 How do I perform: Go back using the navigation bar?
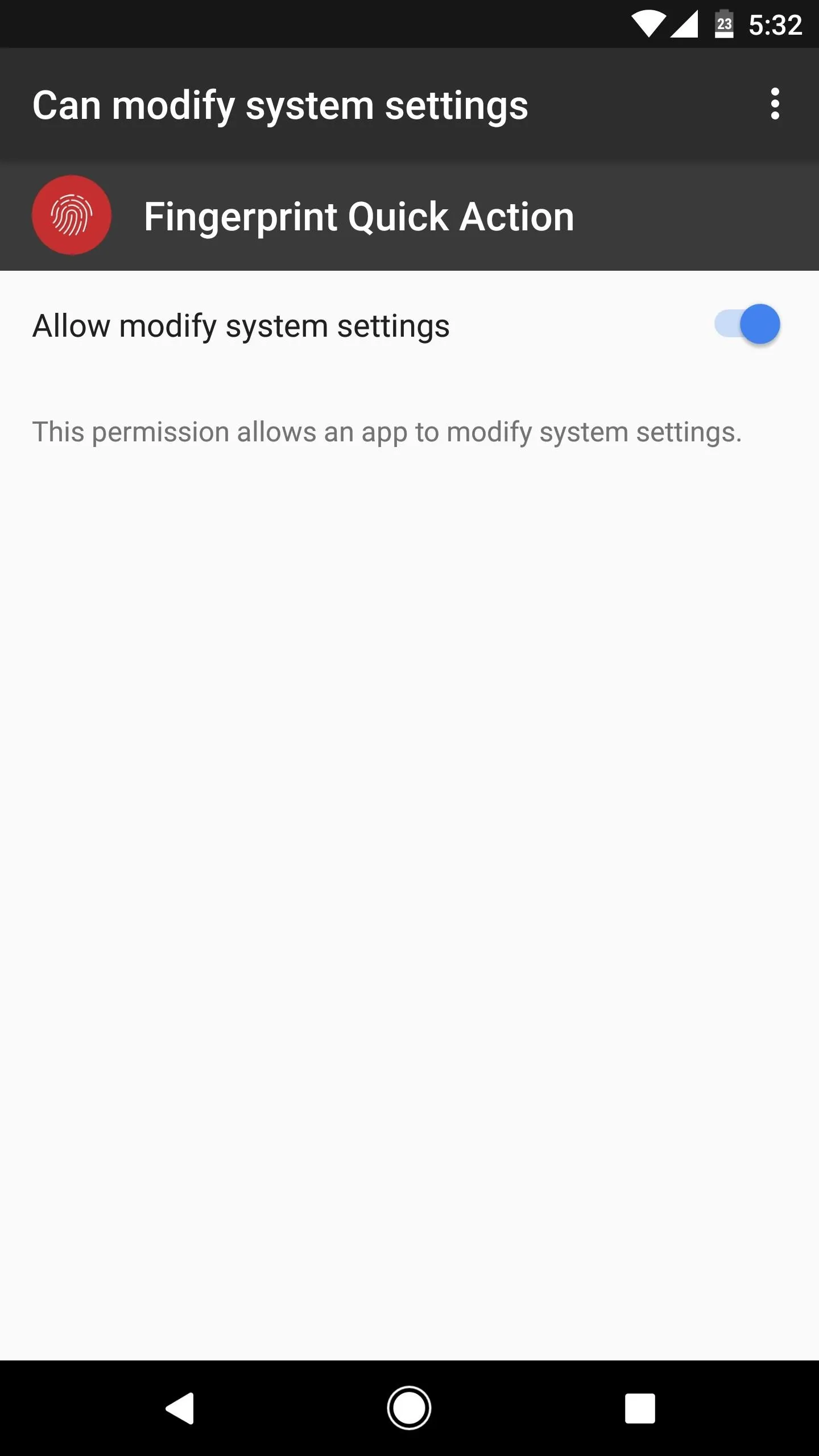pyautogui.click(x=180, y=1408)
